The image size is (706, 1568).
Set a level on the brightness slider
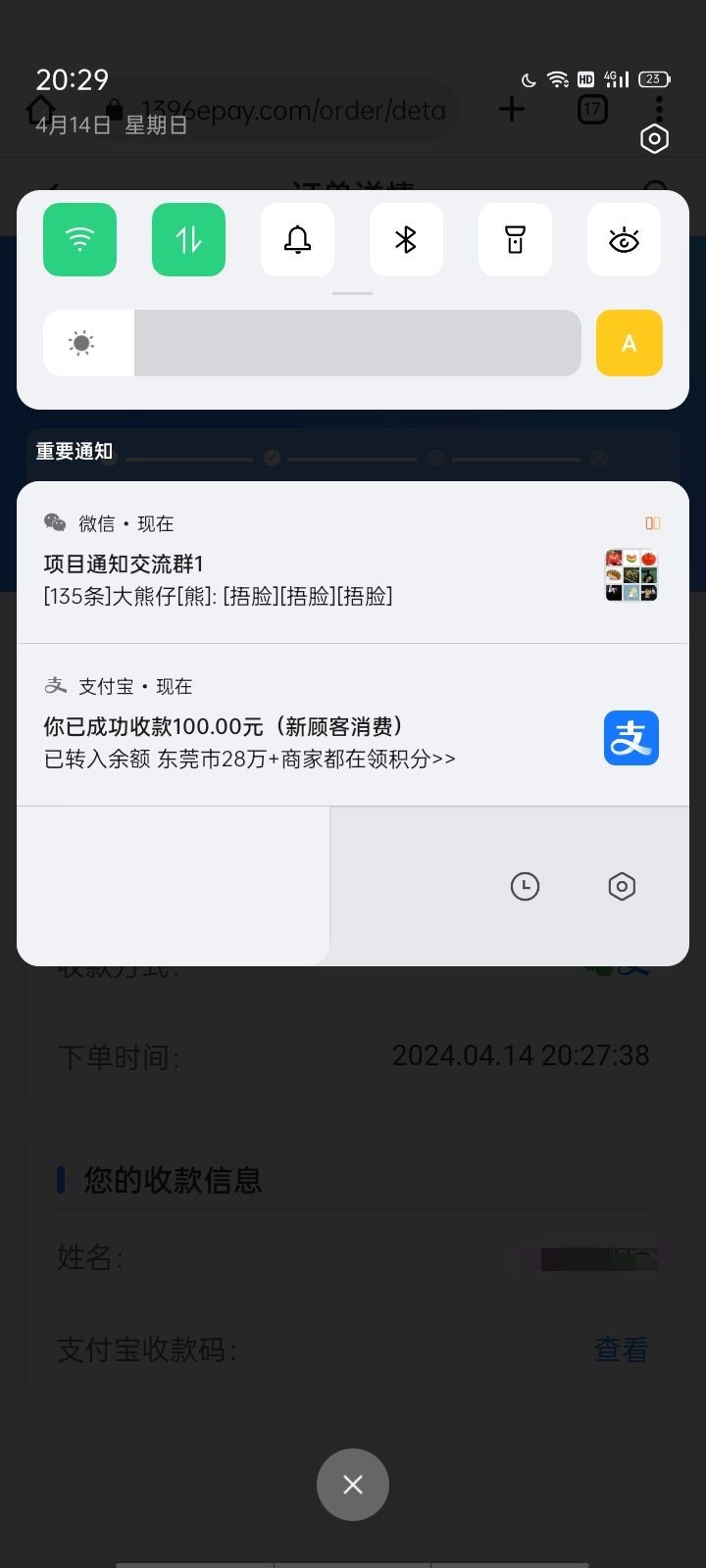357,343
